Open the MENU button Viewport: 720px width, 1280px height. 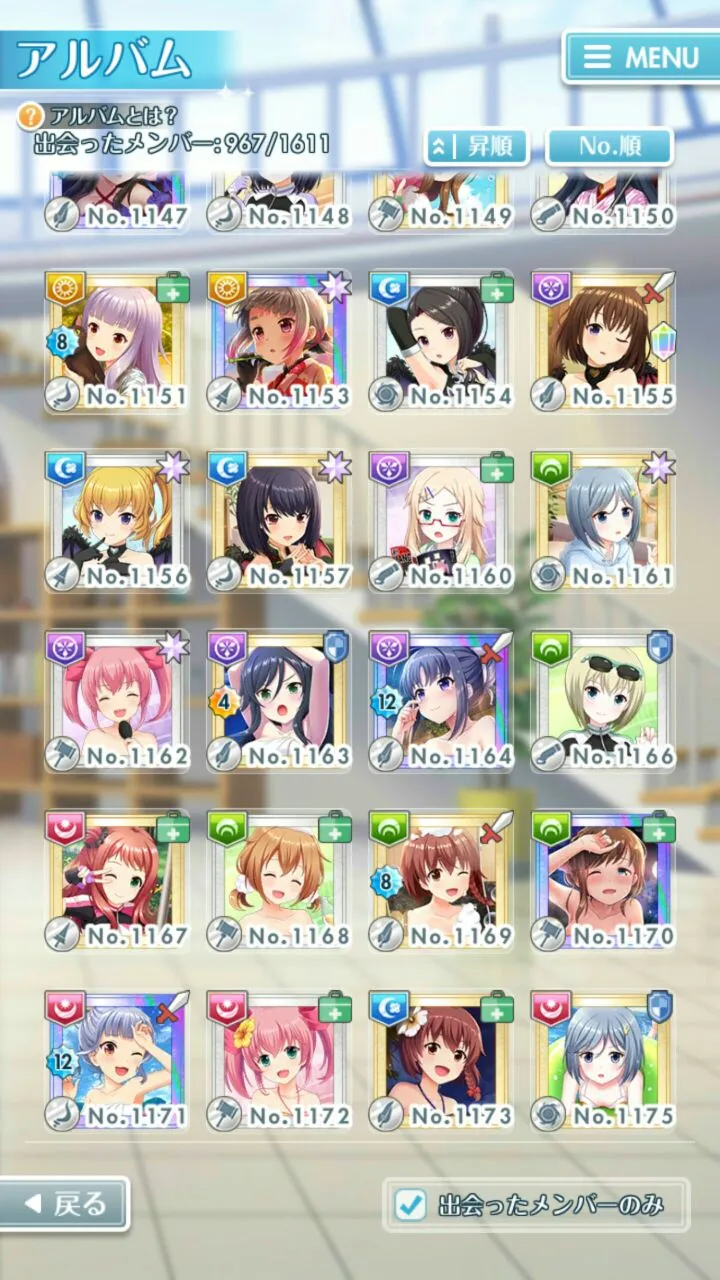tap(642, 57)
